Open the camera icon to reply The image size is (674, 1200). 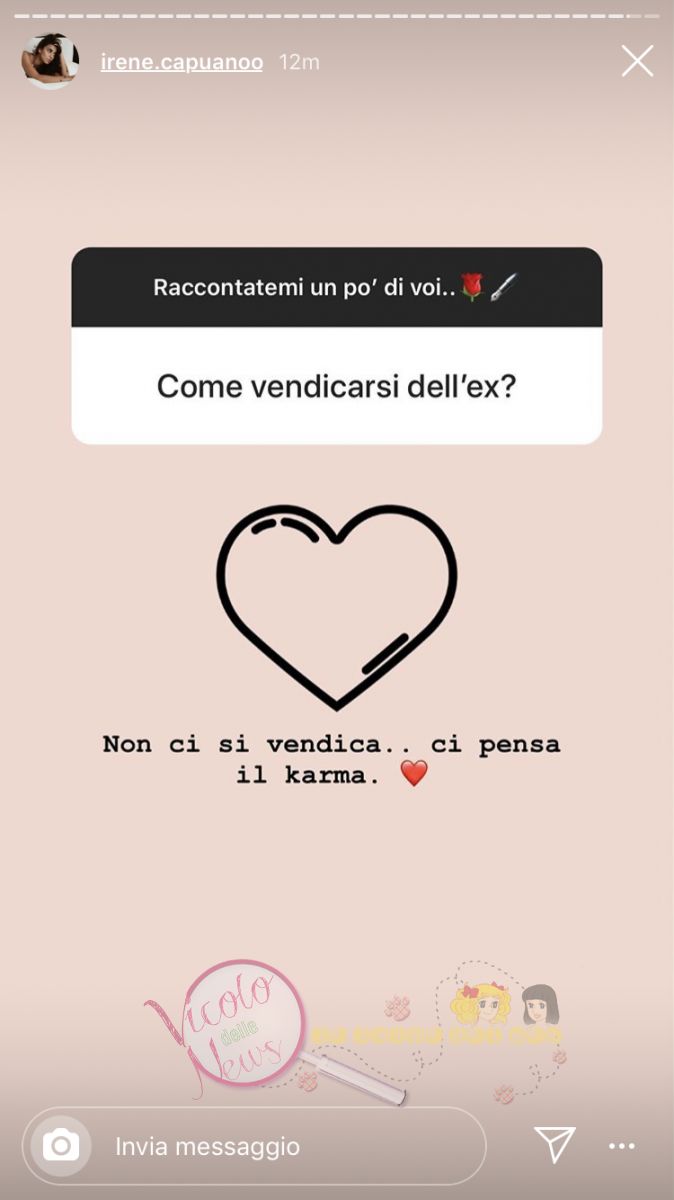click(61, 1145)
